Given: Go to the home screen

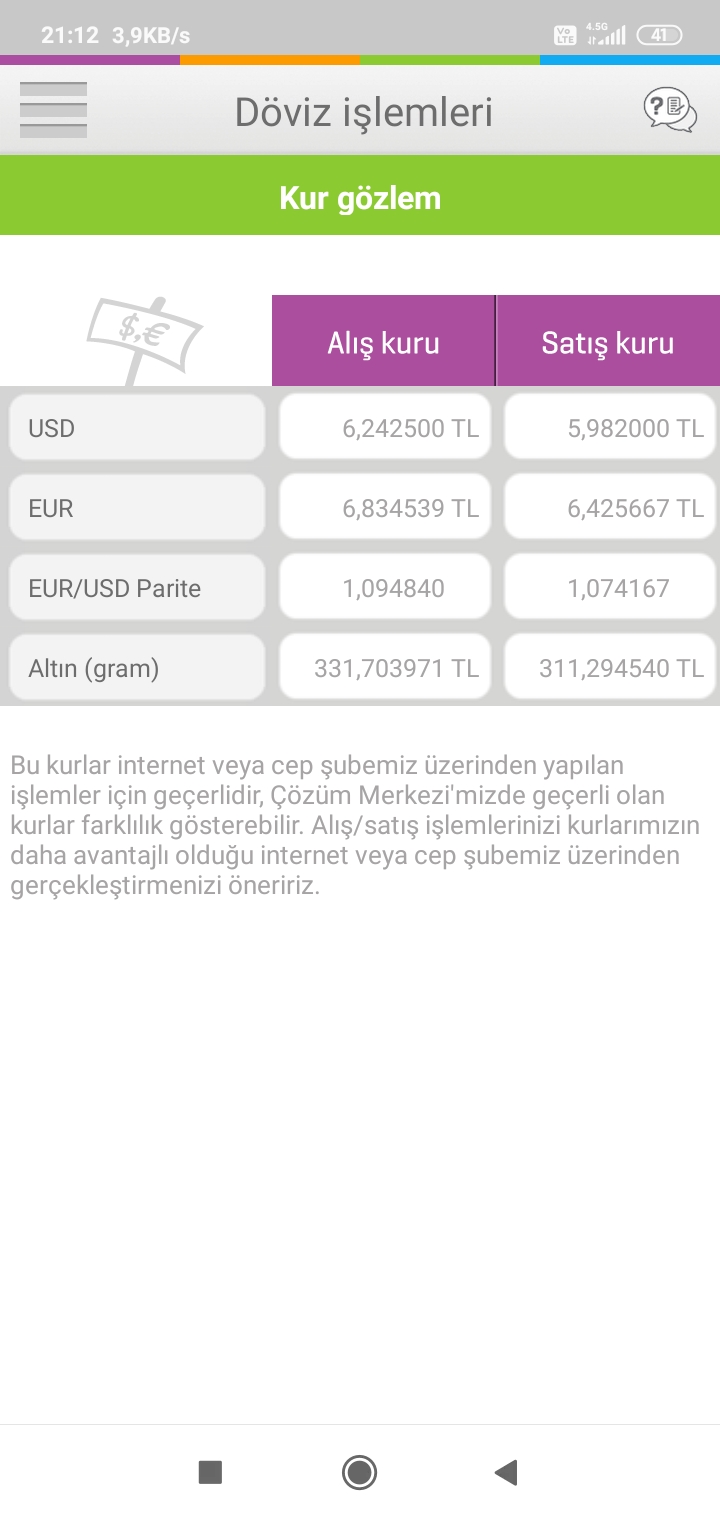Looking at the screenshot, I should [x=359, y=1472].
